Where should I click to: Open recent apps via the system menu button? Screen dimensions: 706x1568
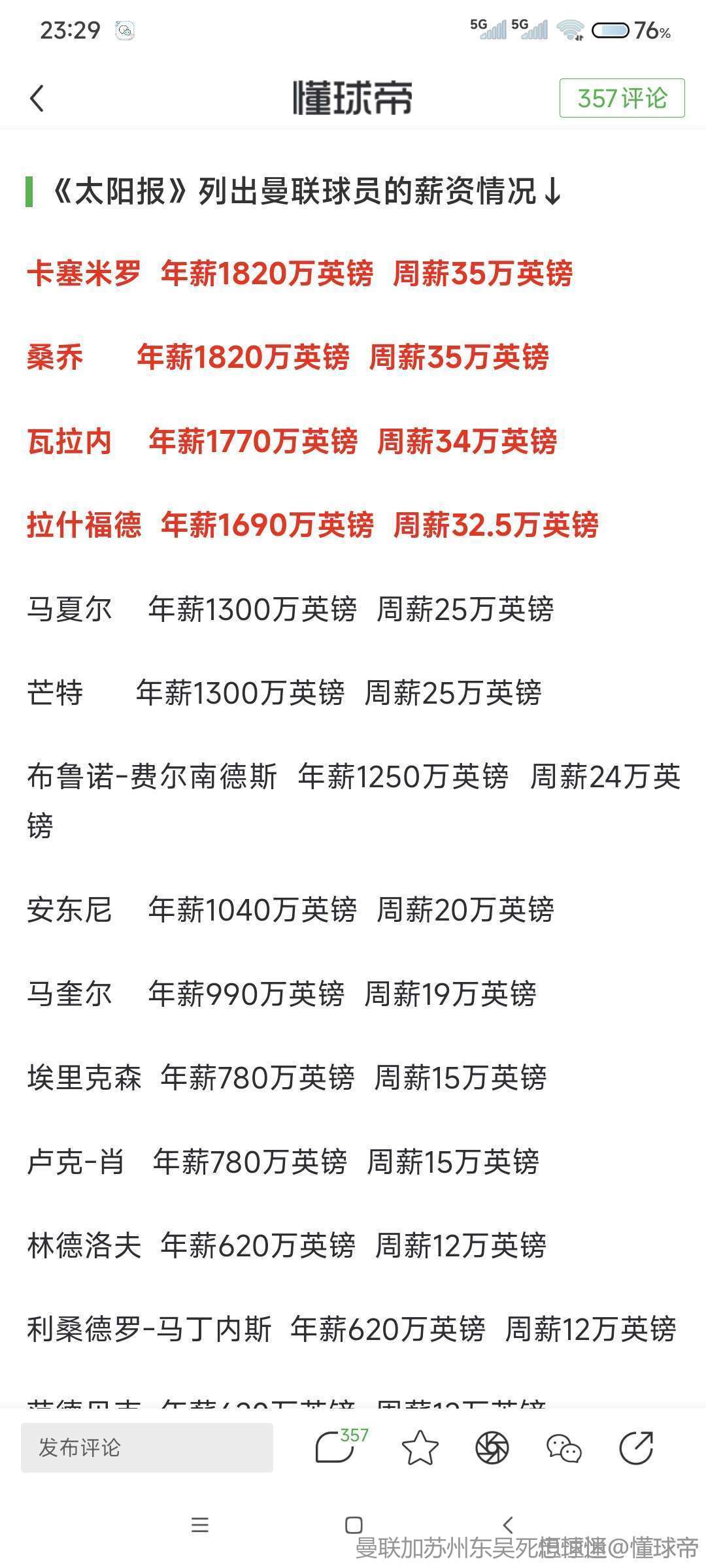point(200,1525)
